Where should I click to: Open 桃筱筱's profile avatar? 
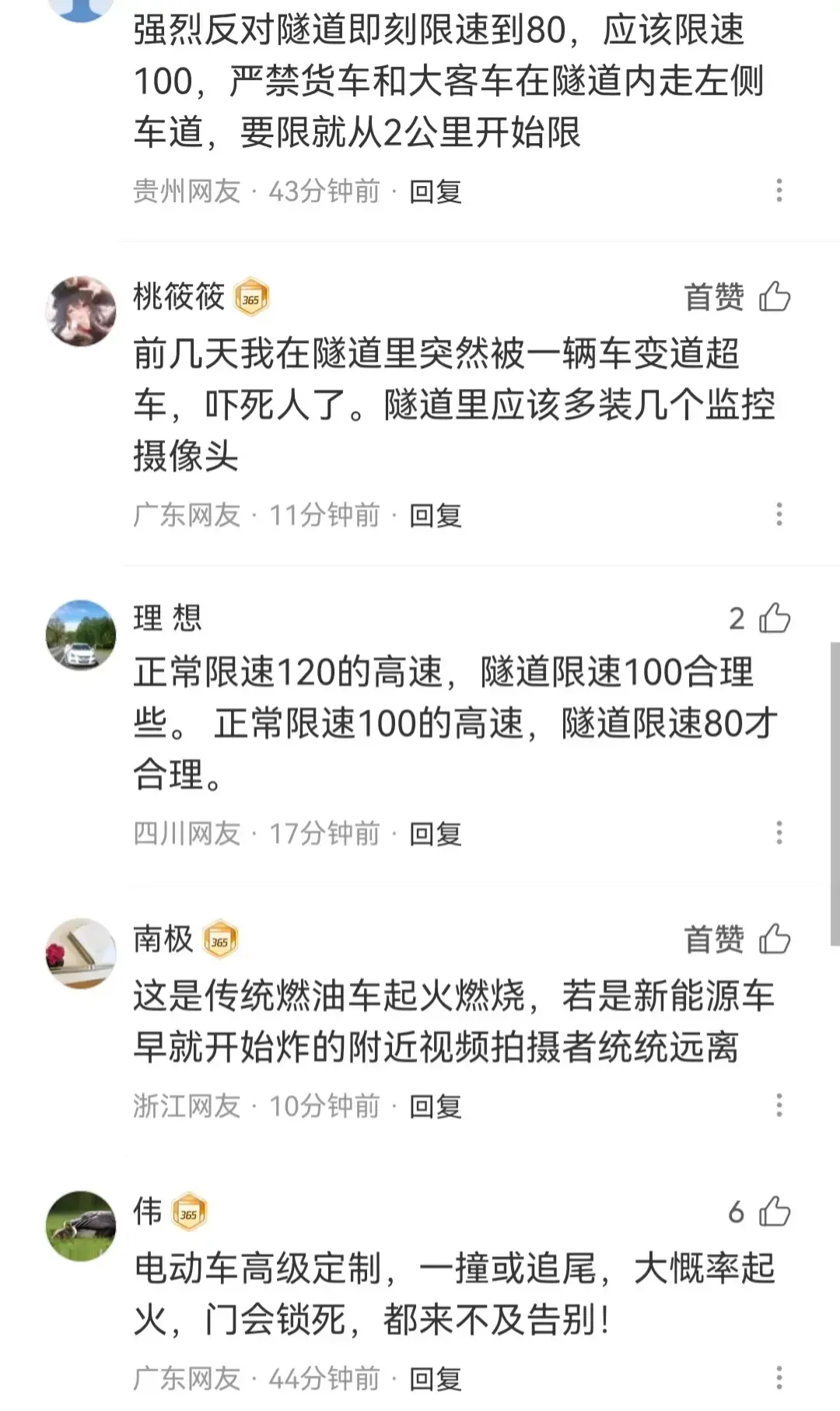point(81,310)
